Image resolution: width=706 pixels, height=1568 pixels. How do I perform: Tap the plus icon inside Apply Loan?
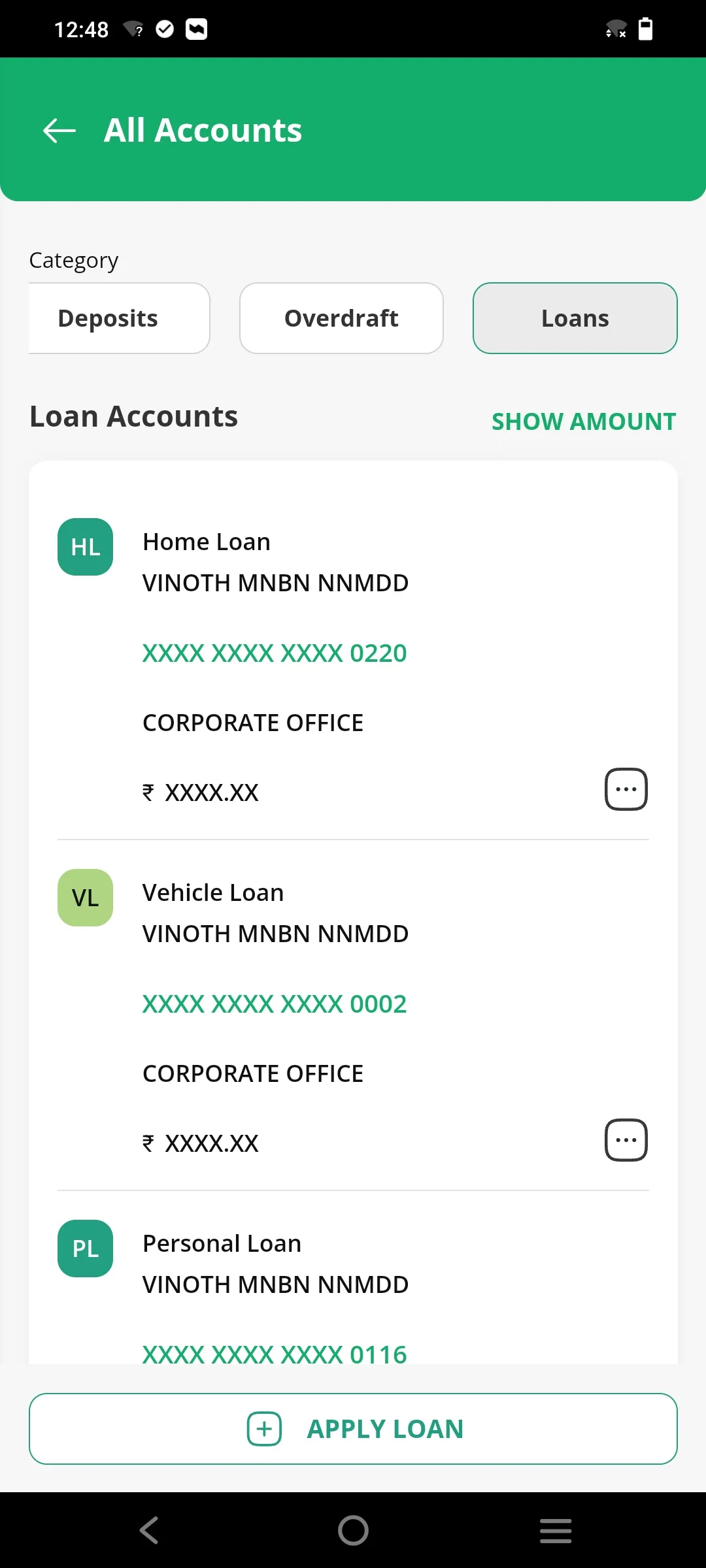tap(264, 1428)
